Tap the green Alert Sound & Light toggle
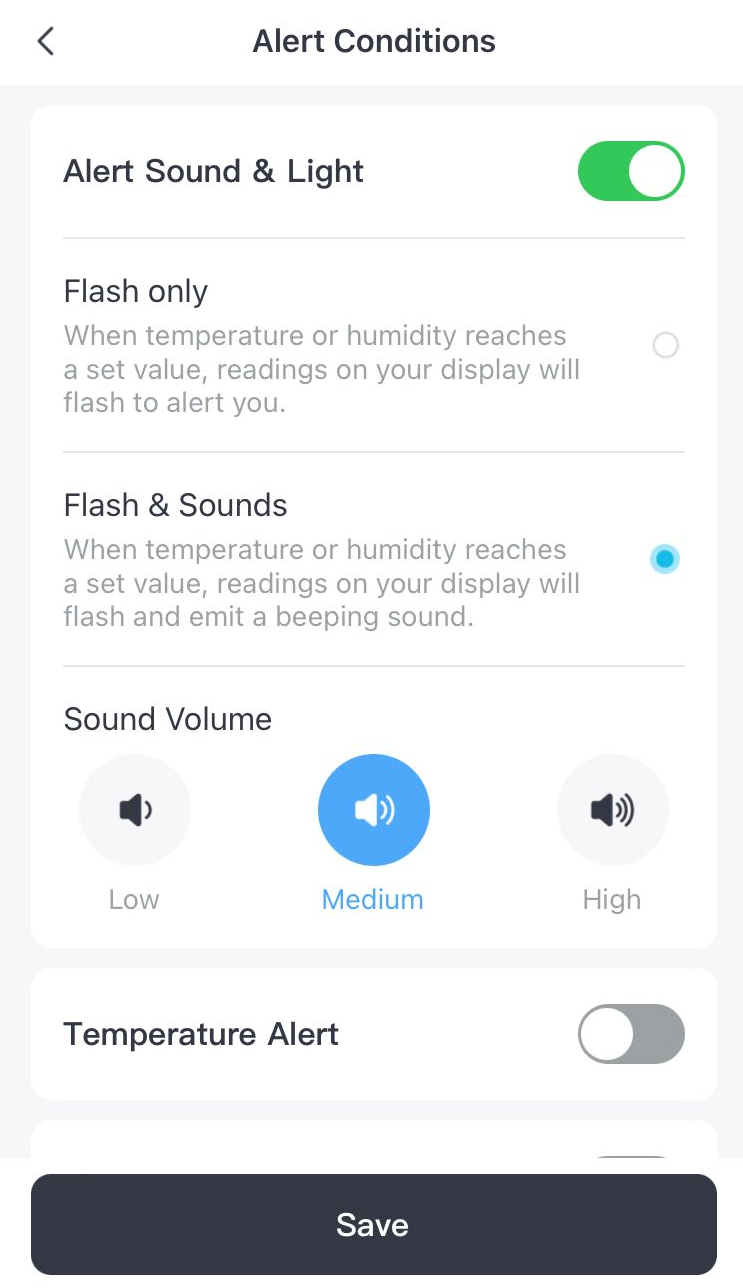This screenshot has height=1288, width=743. point(631,171)
